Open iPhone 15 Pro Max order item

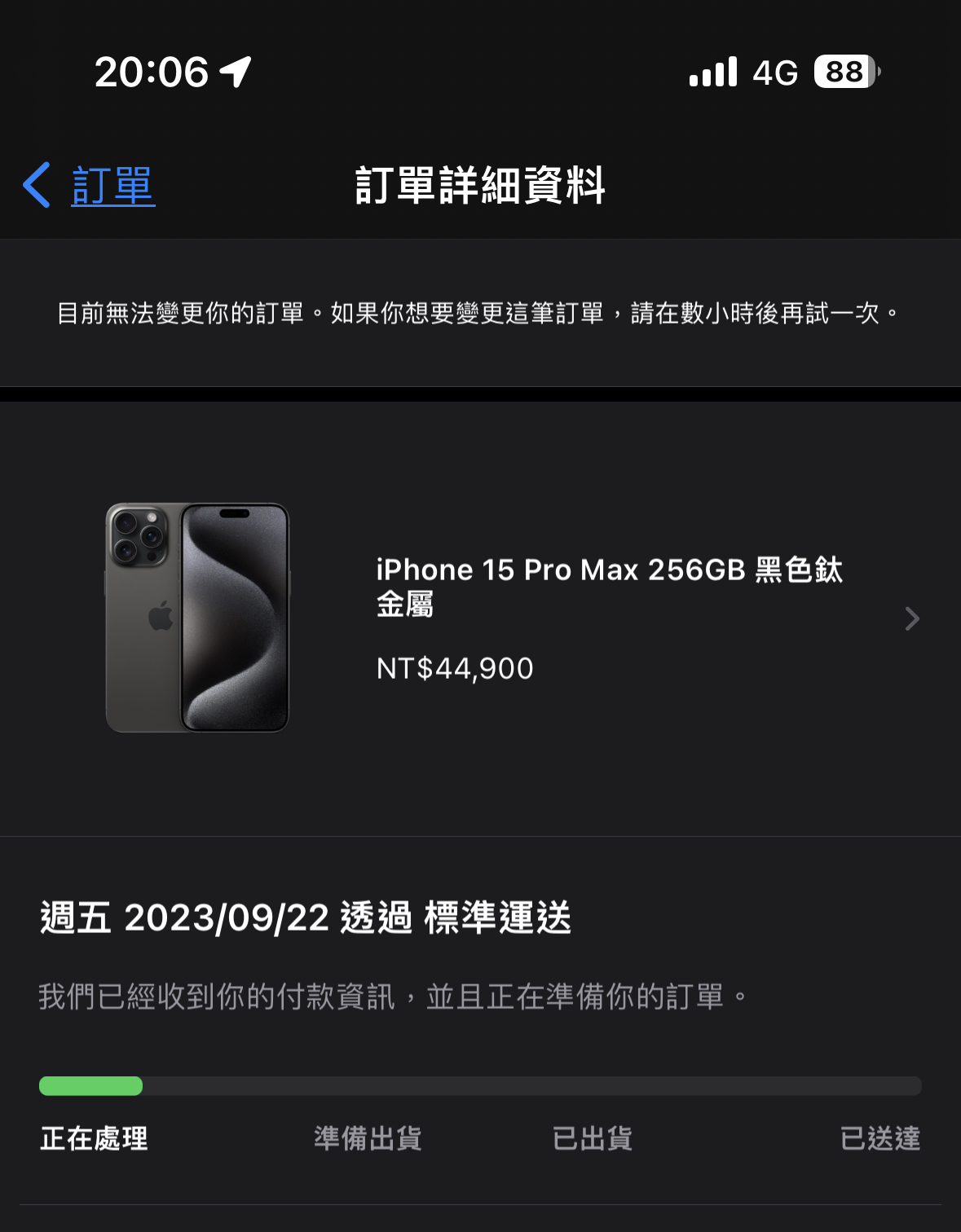609,618
